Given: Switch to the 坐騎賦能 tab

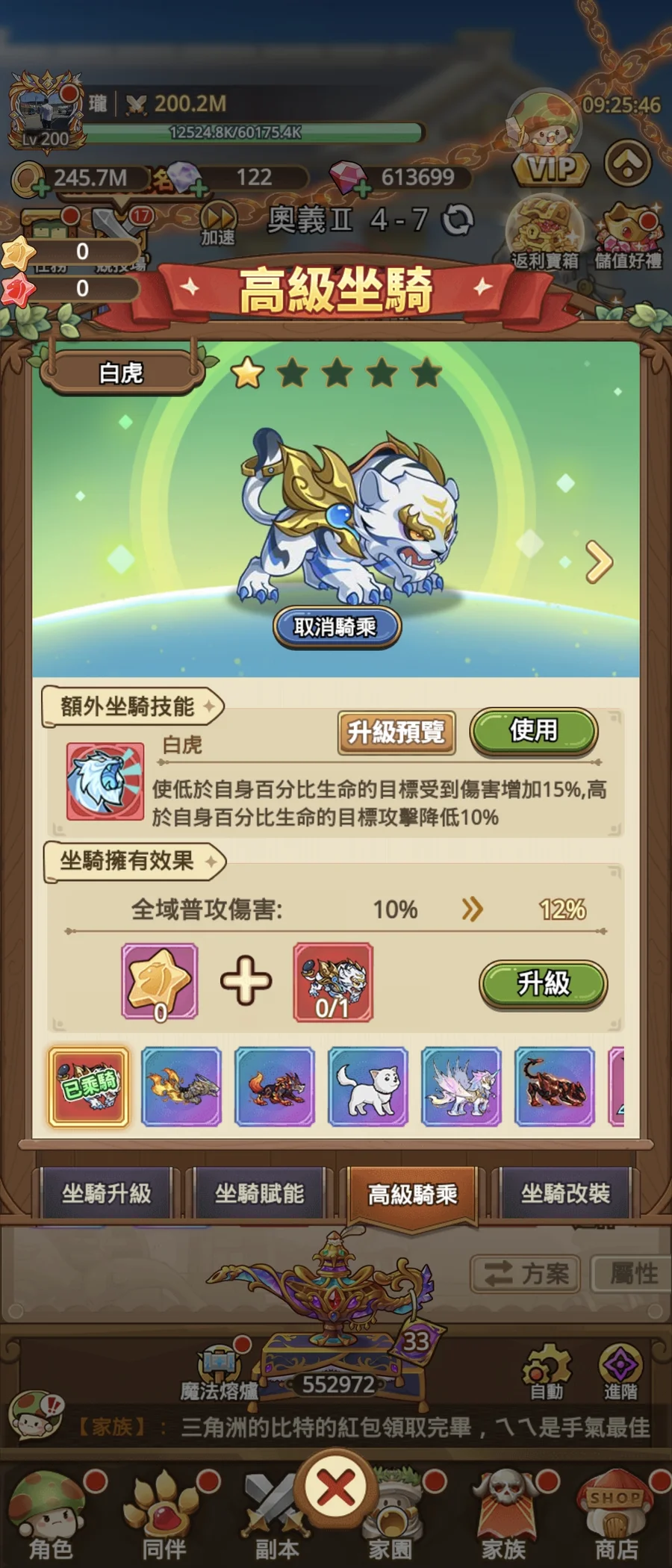Looking at the screenshot, I should pyautogui.click(x=260, y=1194).
